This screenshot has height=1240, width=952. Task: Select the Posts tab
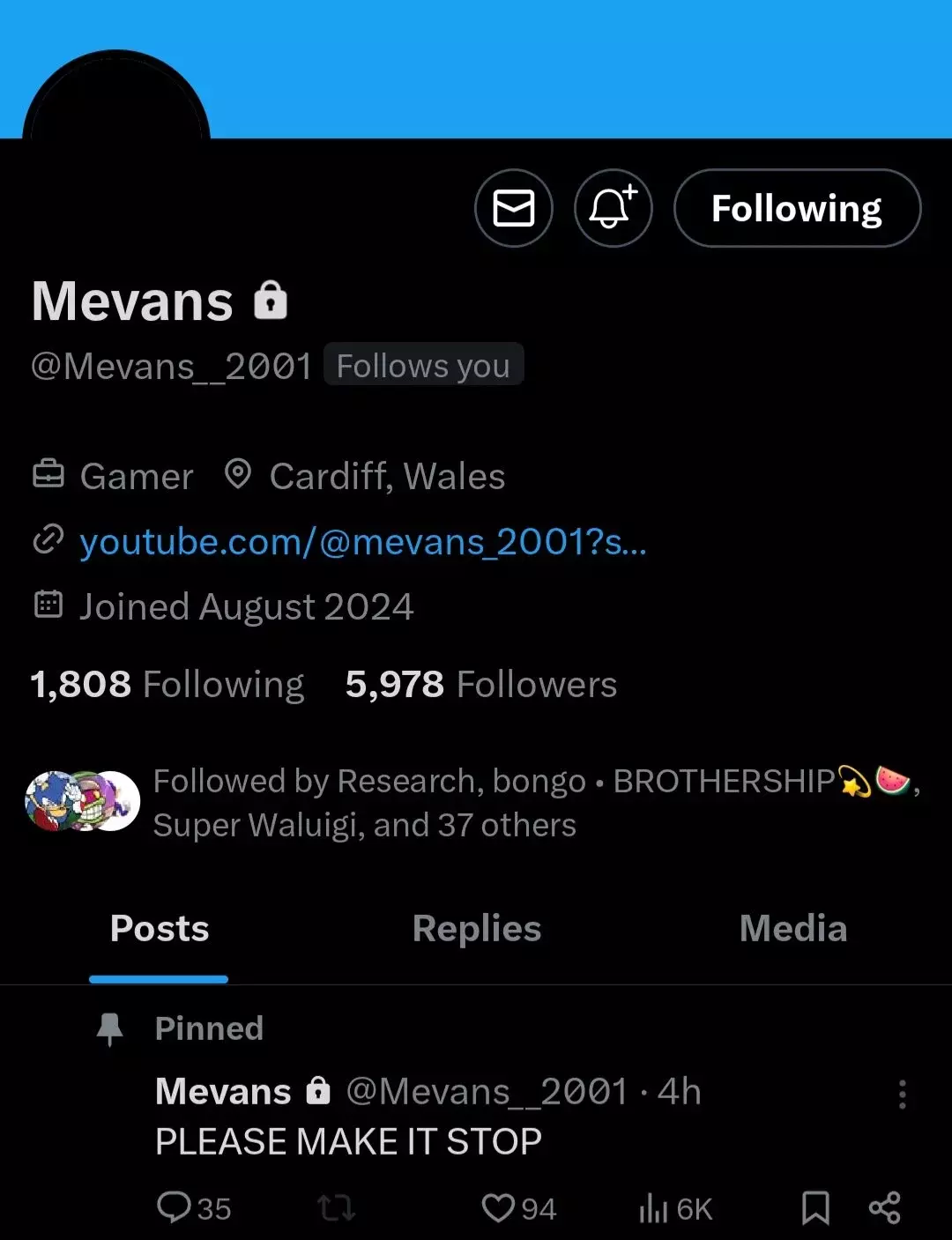tap(160, 929)
